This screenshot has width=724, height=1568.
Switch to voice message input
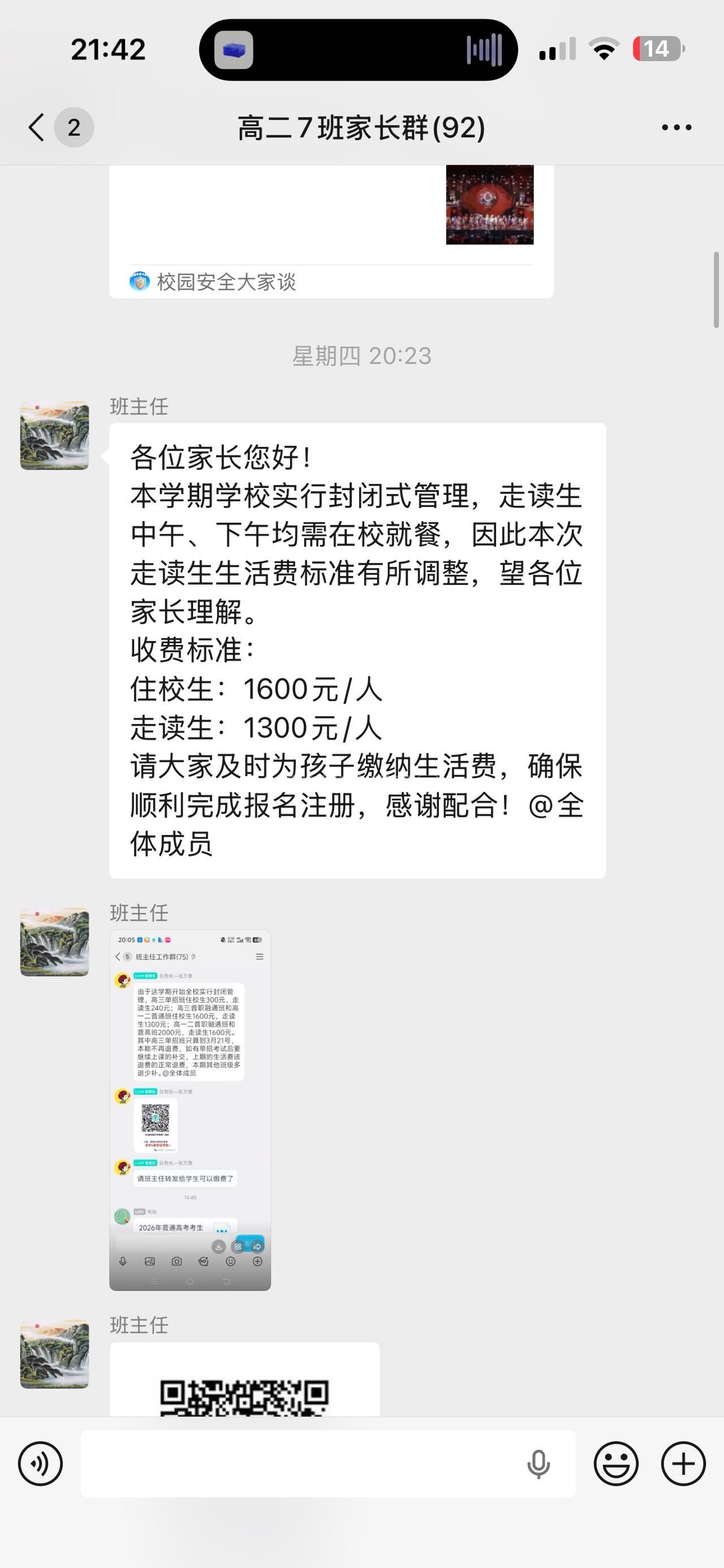tap(40, 1463)
